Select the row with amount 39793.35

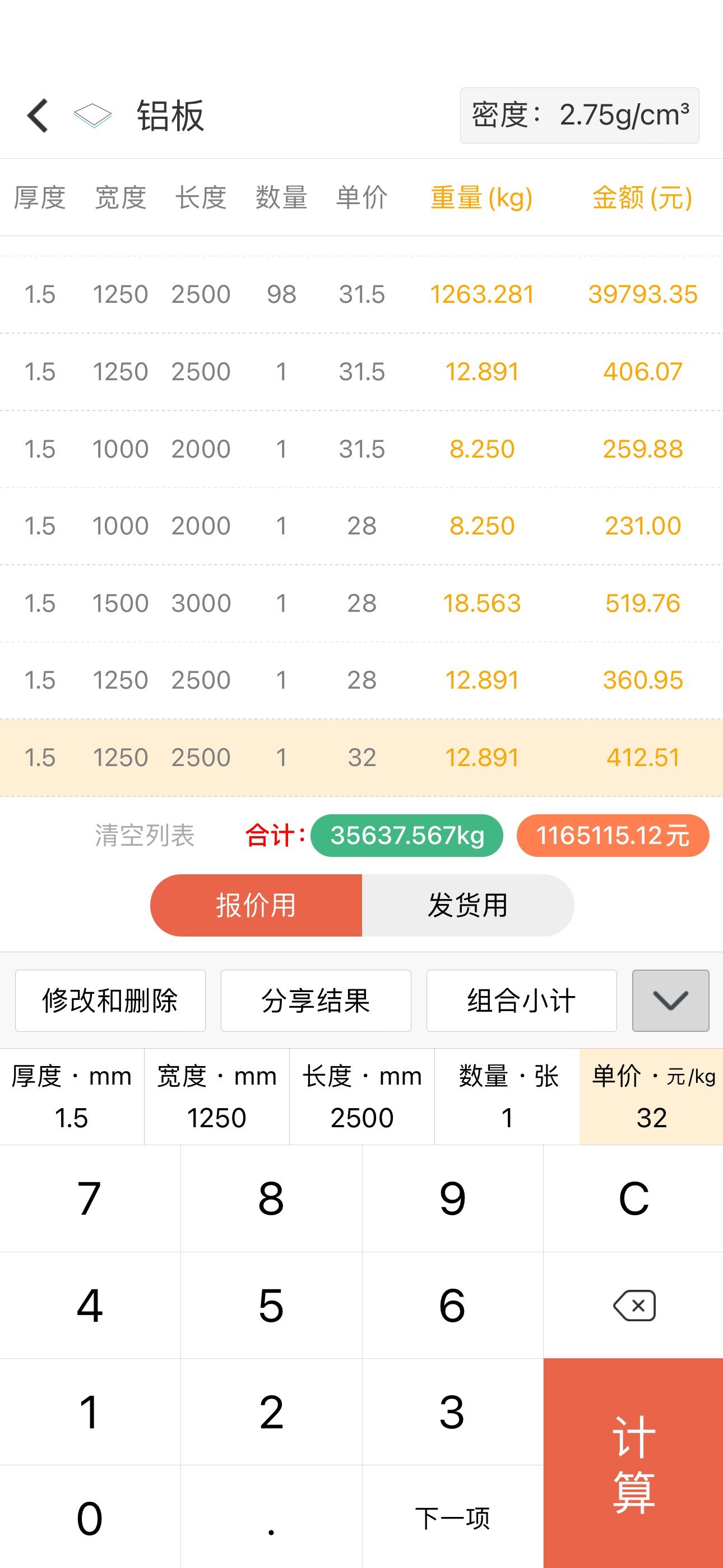pyautogui.click(x=361, y=294)
